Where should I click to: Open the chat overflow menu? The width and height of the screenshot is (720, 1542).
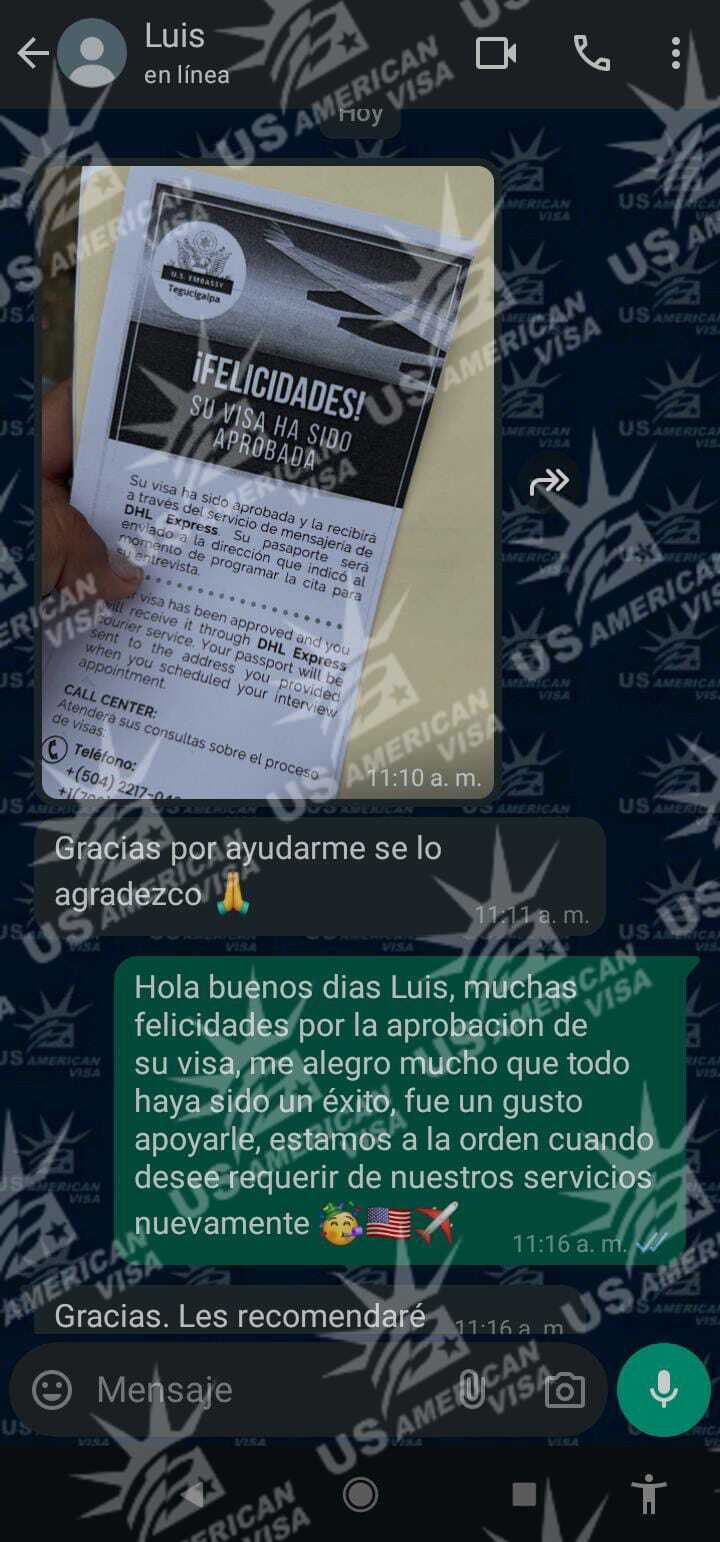tap(676, 53)
